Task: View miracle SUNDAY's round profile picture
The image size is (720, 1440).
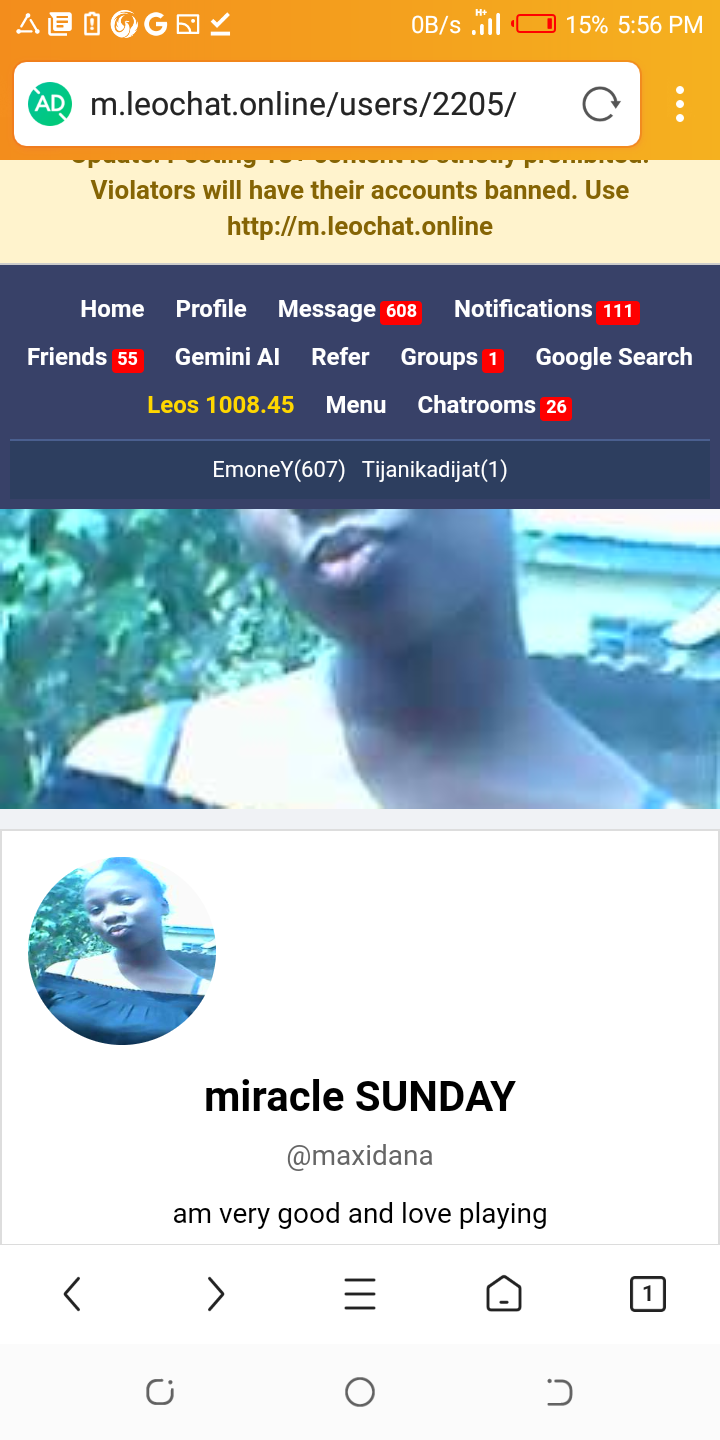Action: pyautogui.click(x=122, y=951)
